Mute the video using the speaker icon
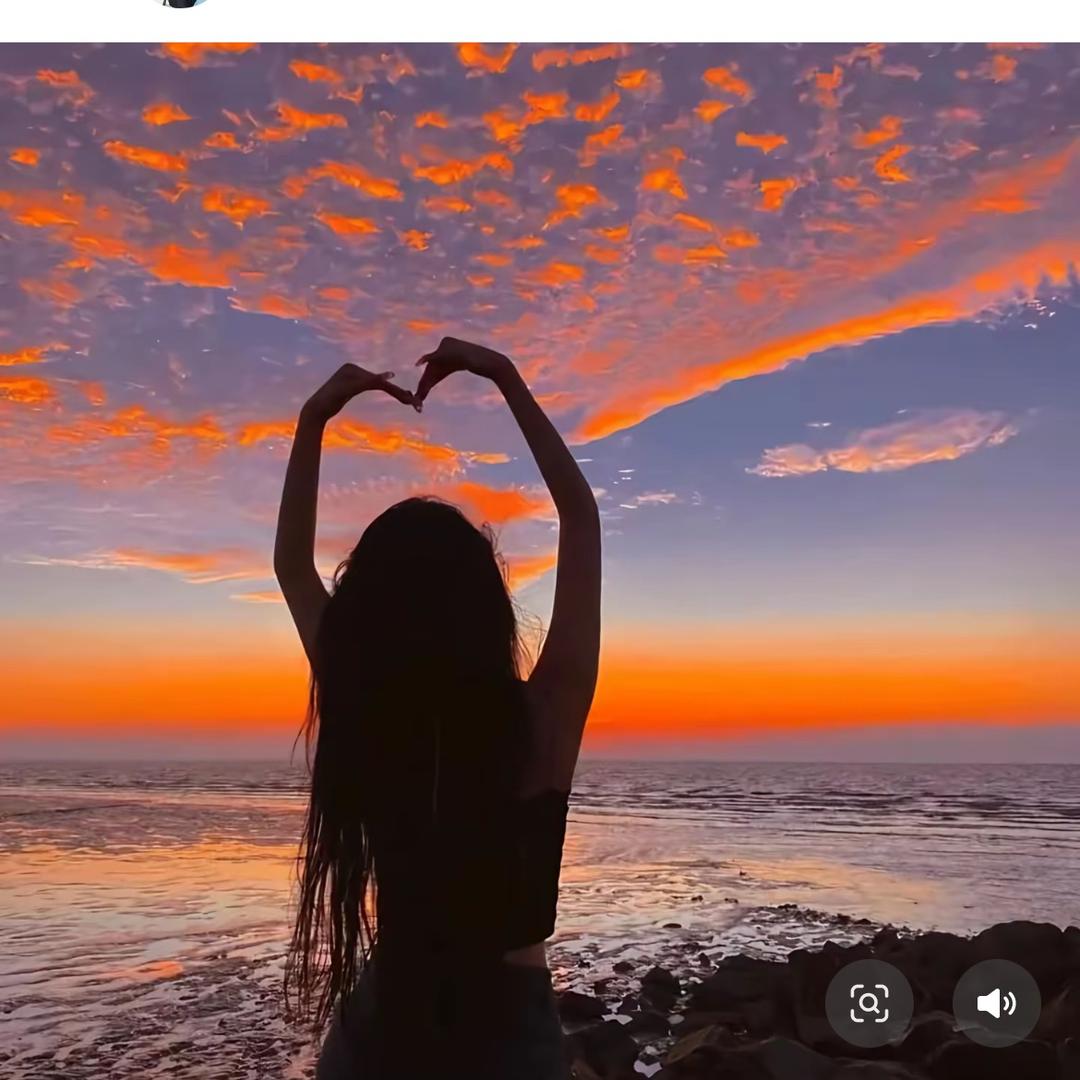1080x1080 pixels. [996, 1003]
